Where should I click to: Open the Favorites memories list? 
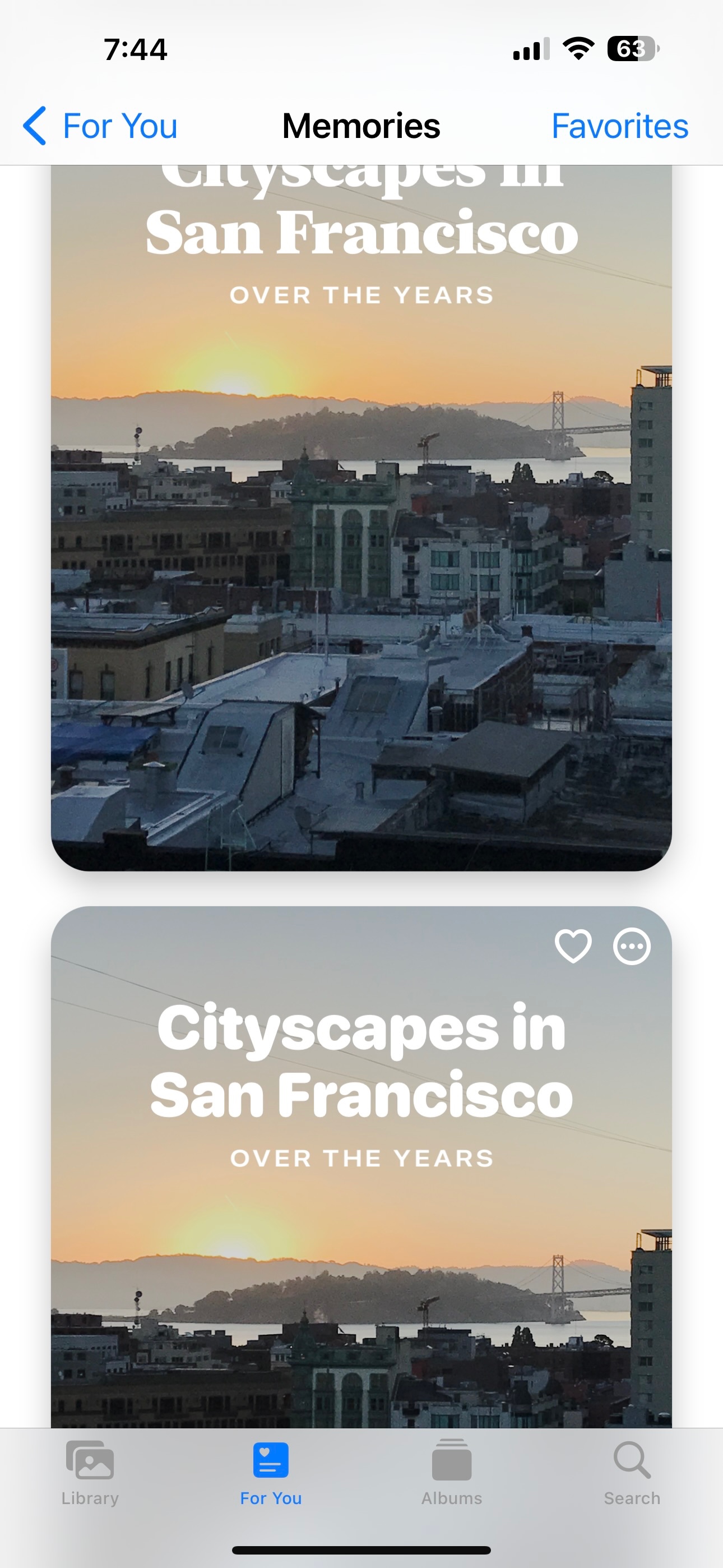619,126
